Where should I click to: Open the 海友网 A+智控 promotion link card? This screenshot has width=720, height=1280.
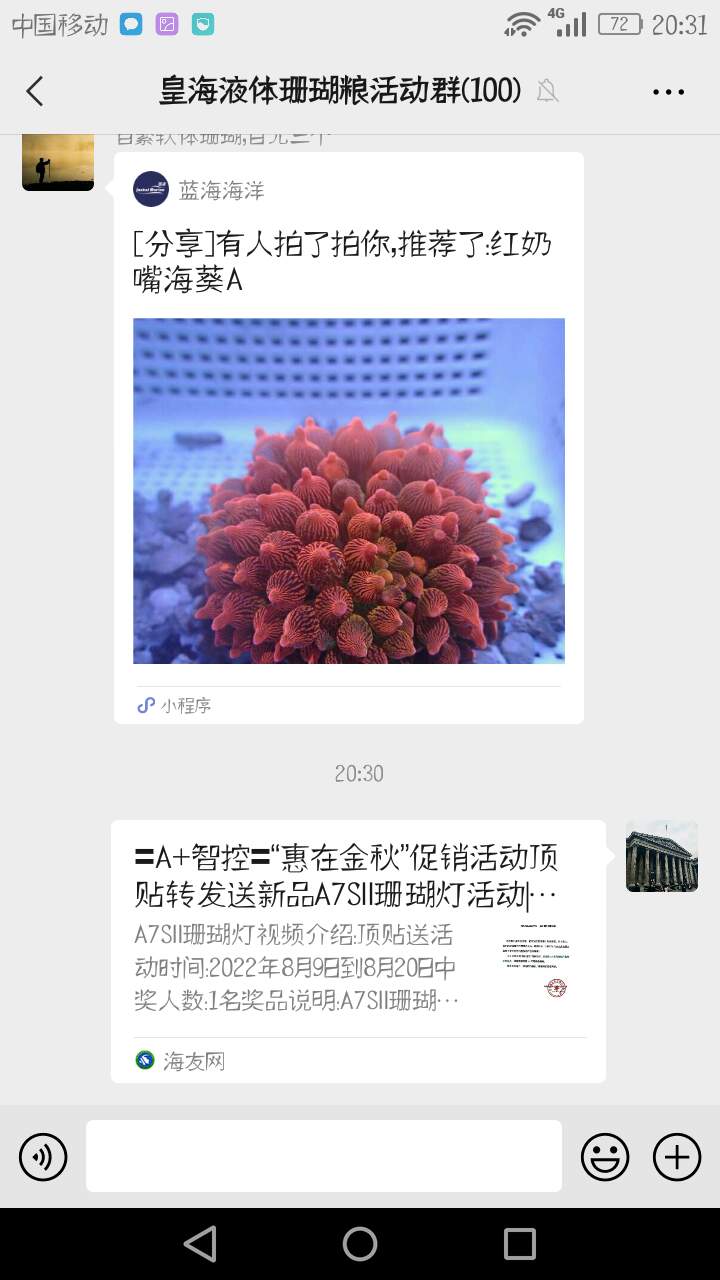coord(358,950)
